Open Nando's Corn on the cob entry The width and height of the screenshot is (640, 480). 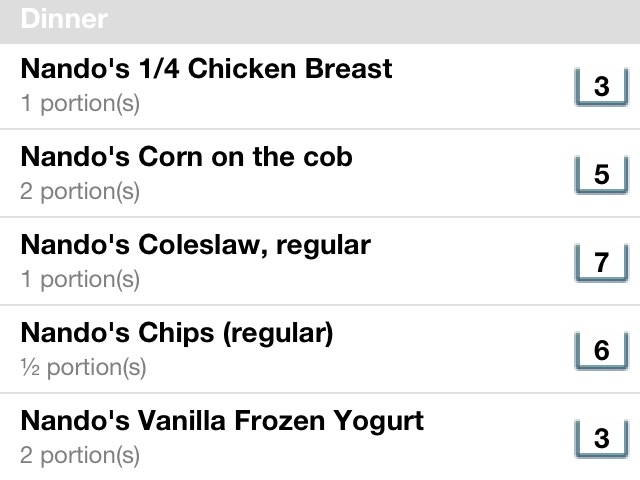[187, 172]
